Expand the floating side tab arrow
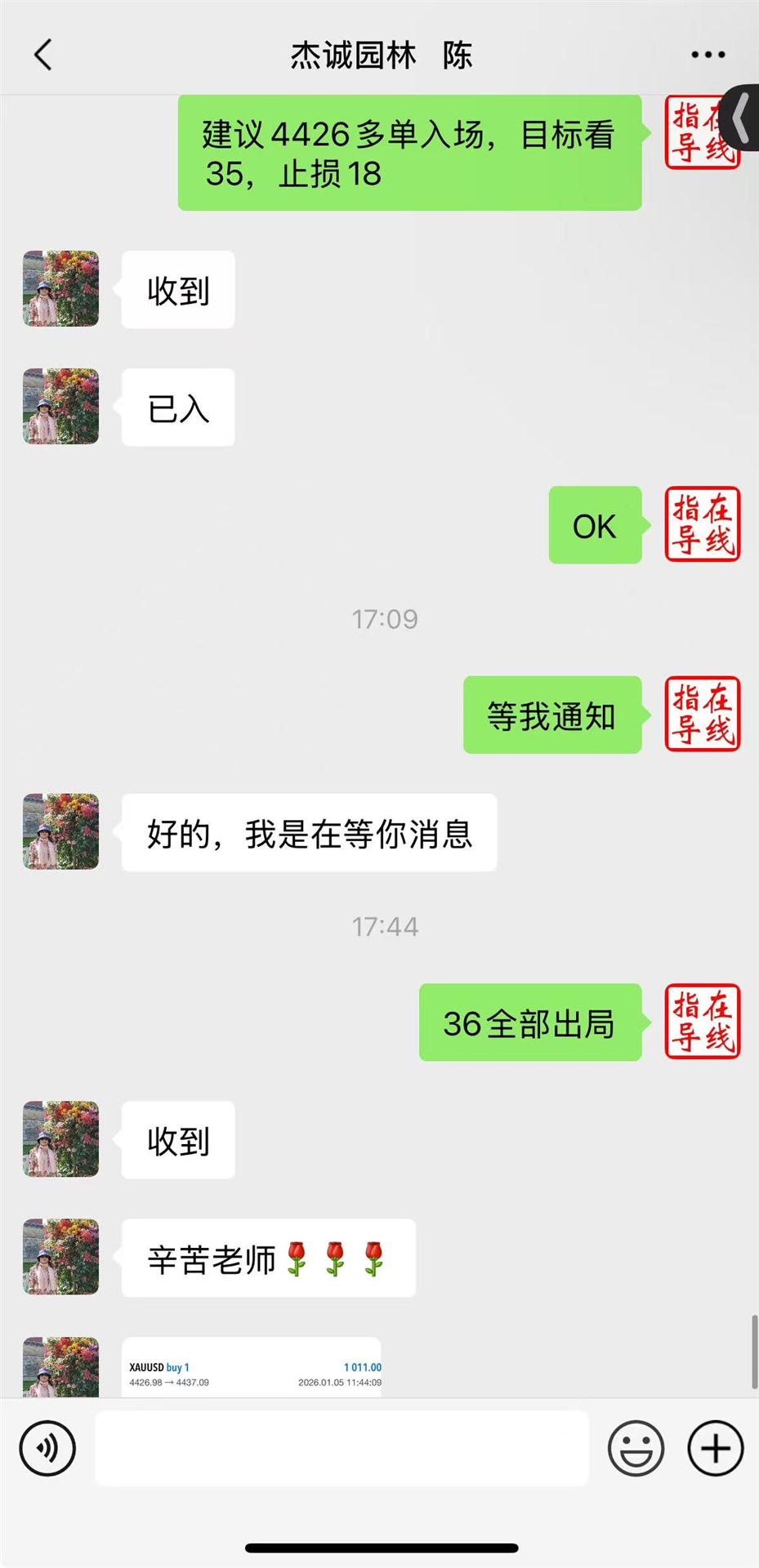759x1568 pixels. pyautogui.click(x=741, y=118)
